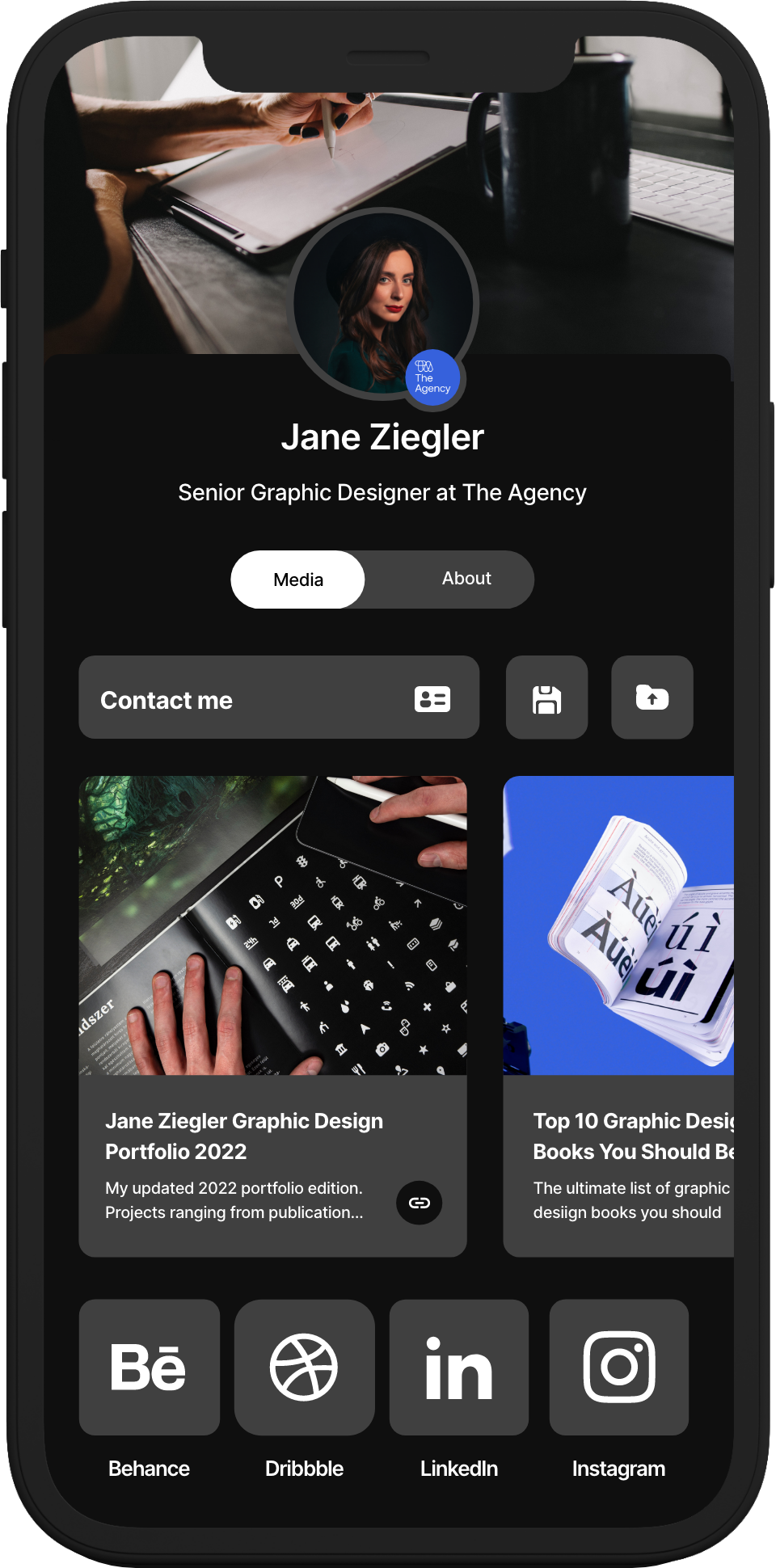Tap the link icon on Portfolio 2022

point(419,1203)
